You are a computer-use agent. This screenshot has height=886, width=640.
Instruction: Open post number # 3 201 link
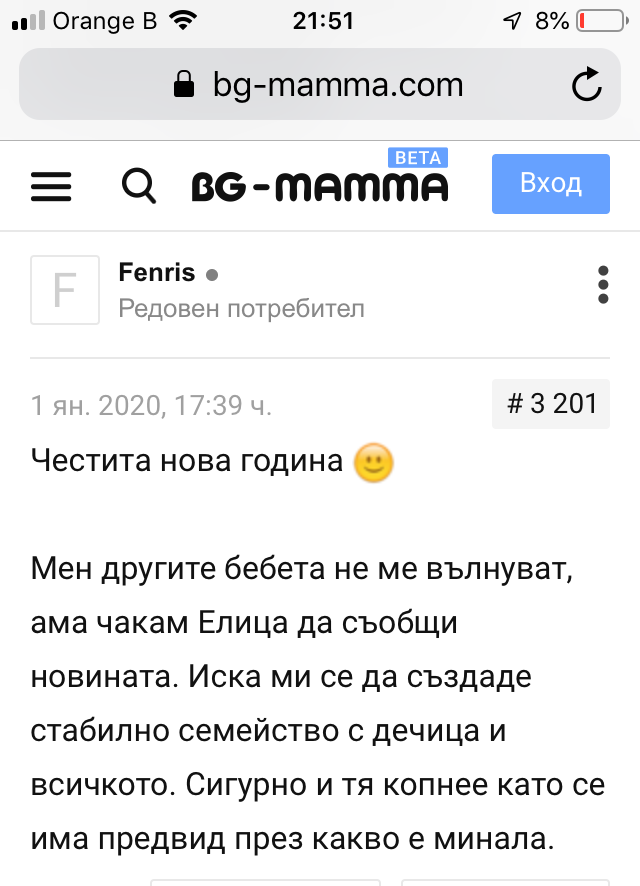551,404
